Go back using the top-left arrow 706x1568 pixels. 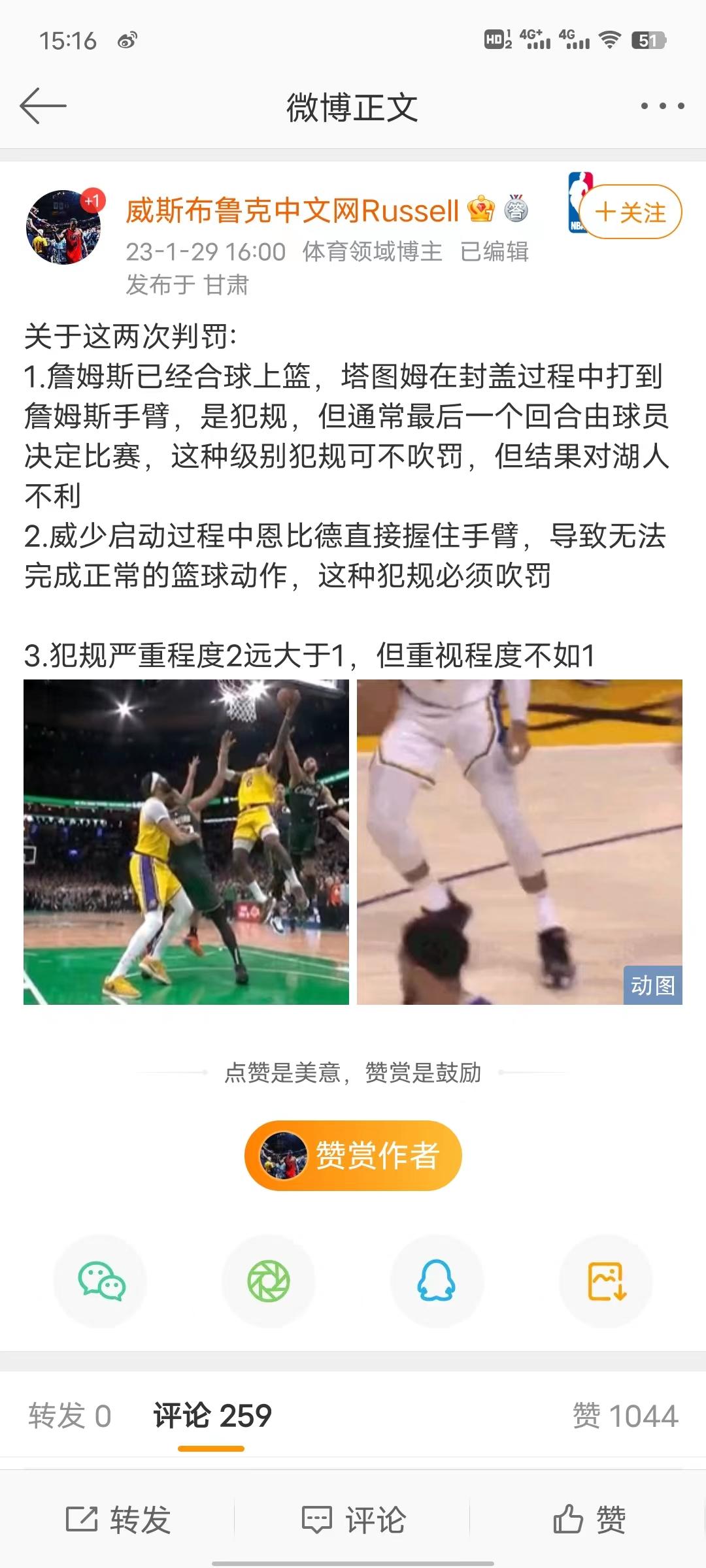coord(43,106)
